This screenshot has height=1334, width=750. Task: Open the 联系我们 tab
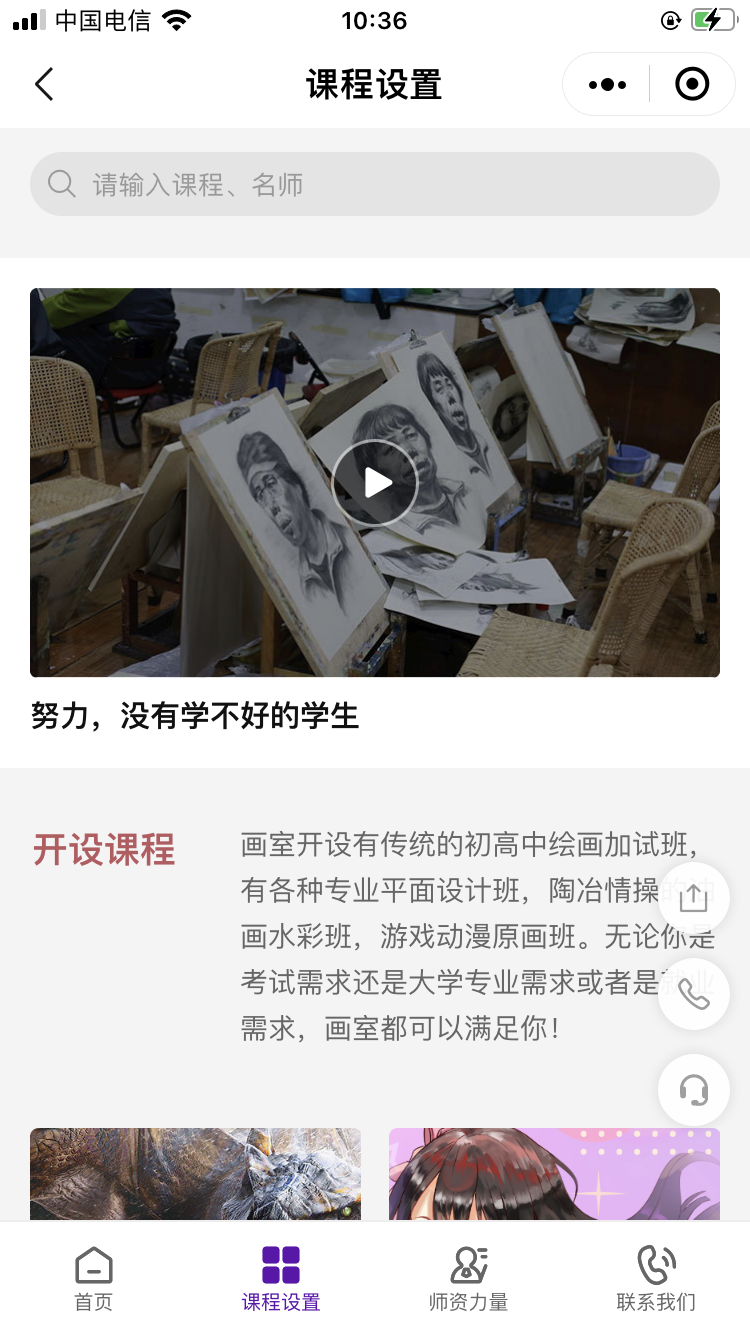click(656, 1278)
